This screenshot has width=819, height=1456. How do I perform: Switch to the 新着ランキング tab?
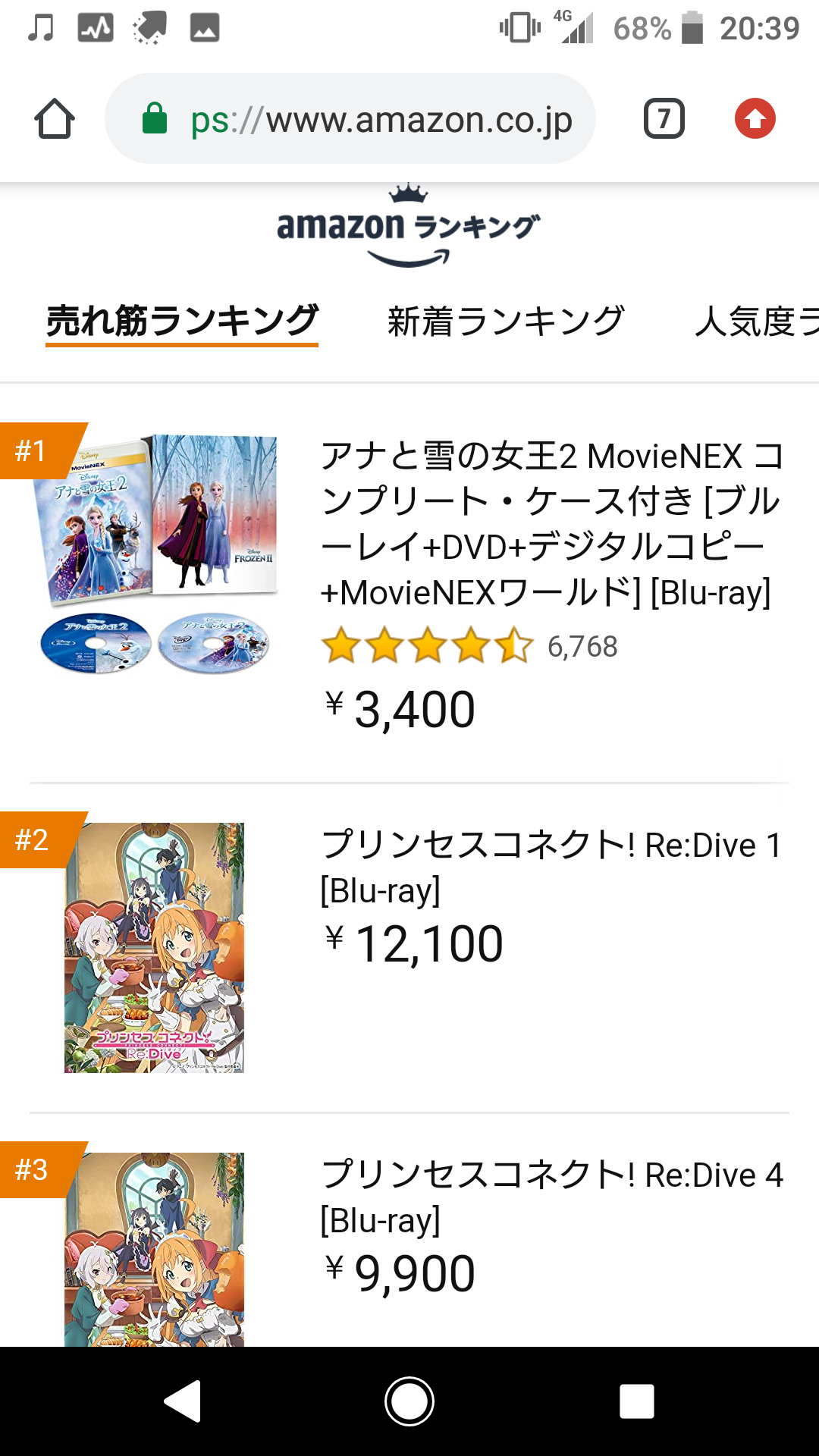click(x=506, y=322)
